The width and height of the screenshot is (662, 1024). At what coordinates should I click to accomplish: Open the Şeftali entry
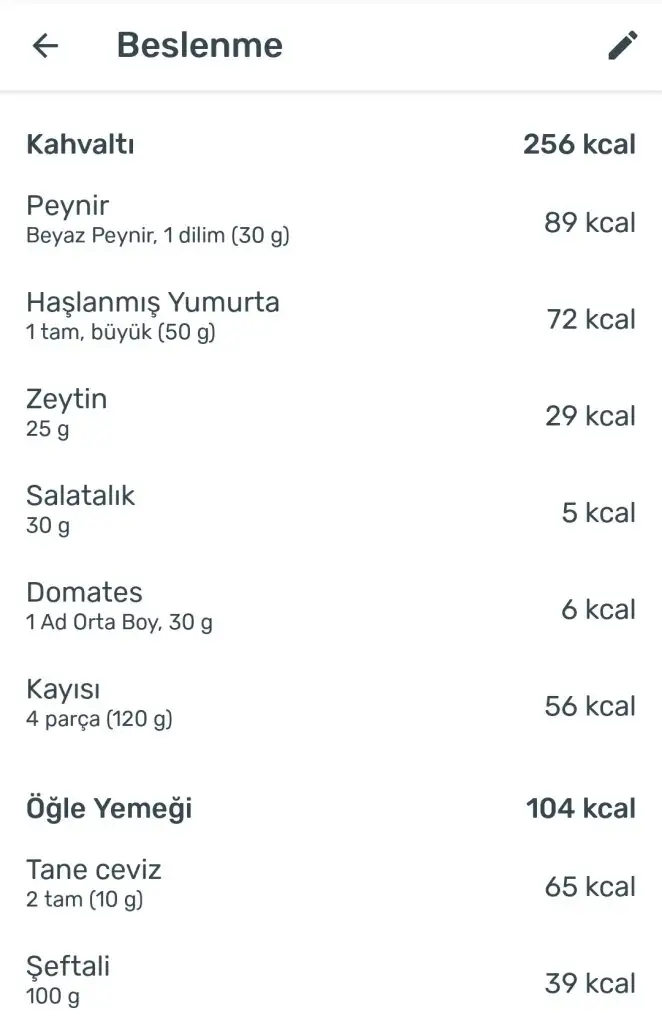(330, 981)
